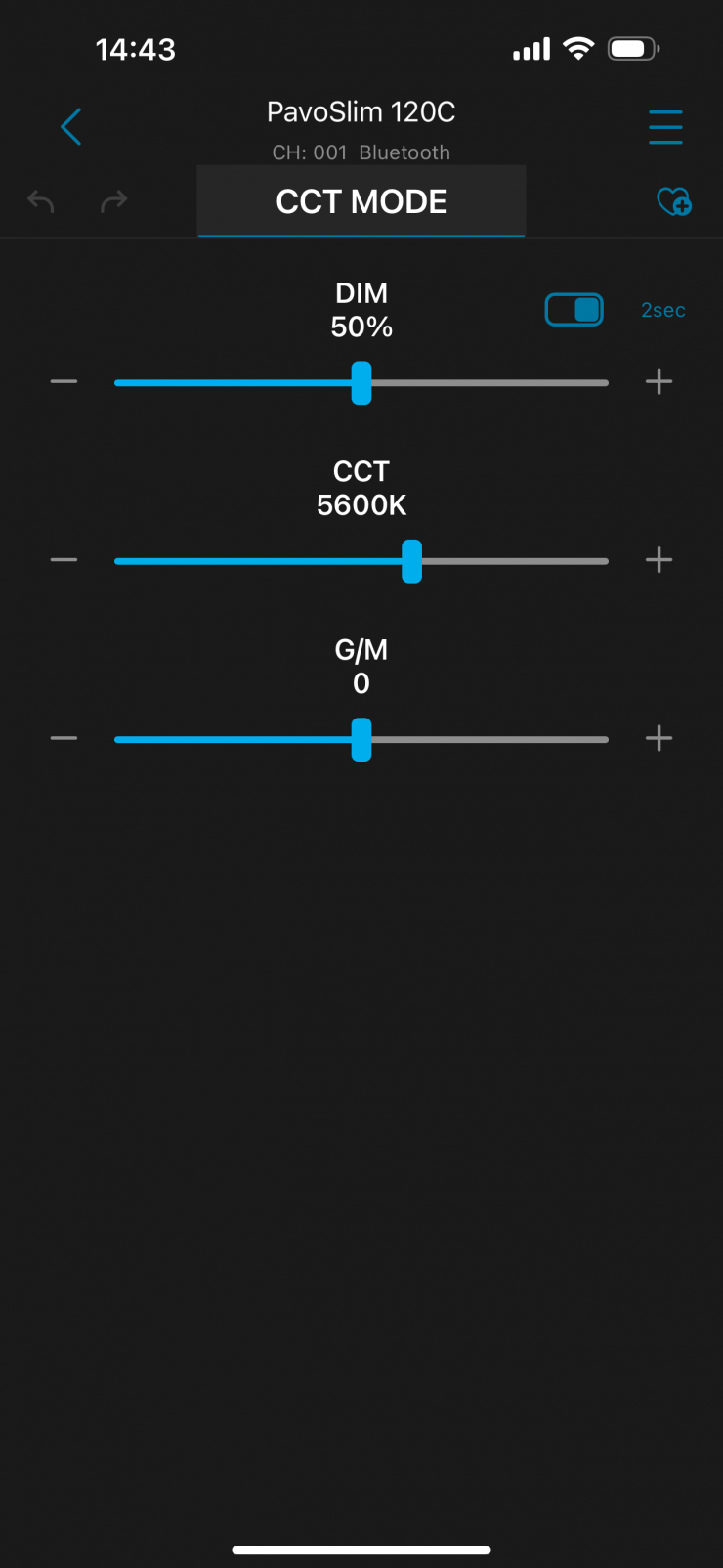This screenshot has width=723, height=1568.
Task: Increase G/M with the plus button
Action: click(659, 738)
